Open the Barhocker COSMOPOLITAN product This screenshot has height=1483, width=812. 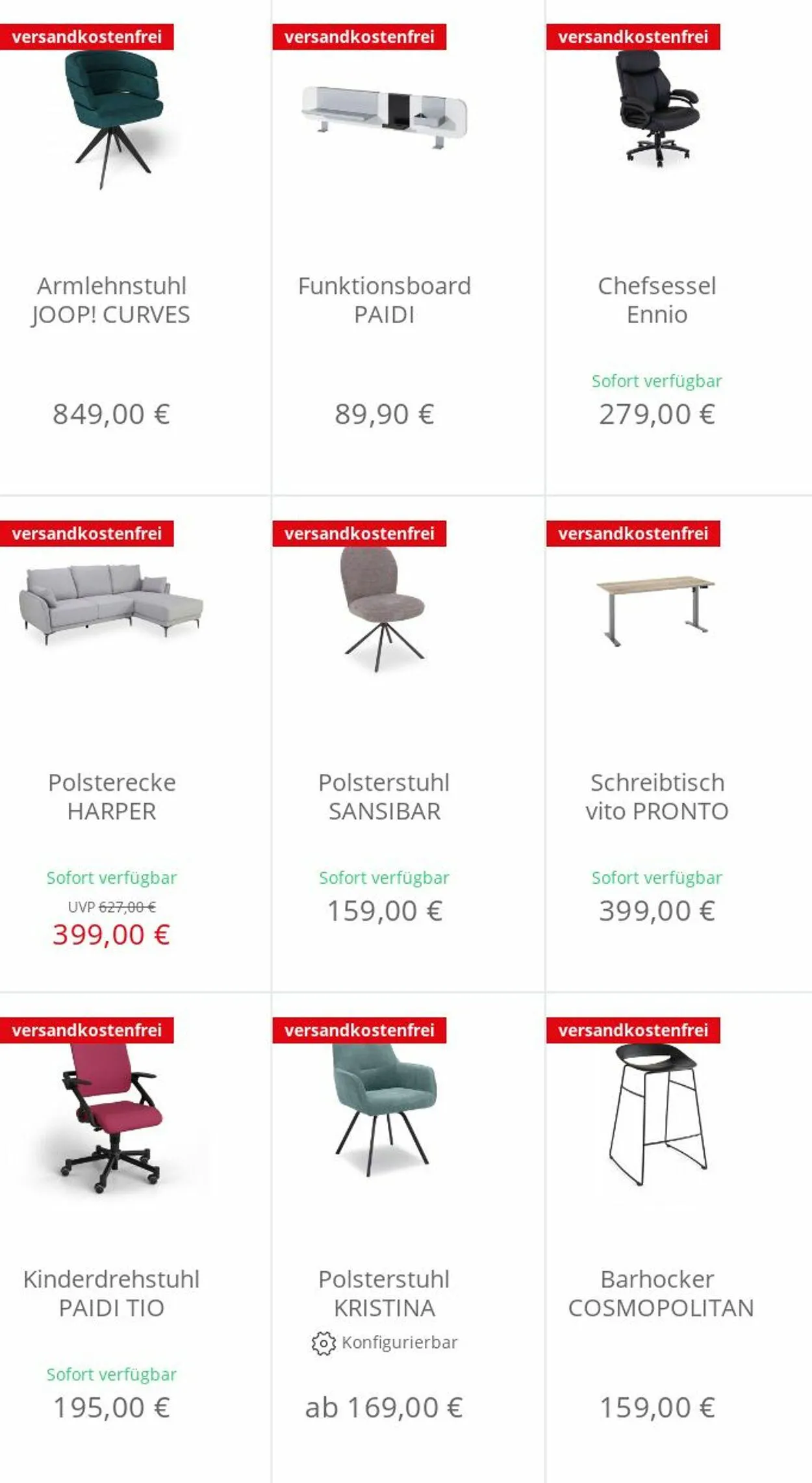(661, 1293)
